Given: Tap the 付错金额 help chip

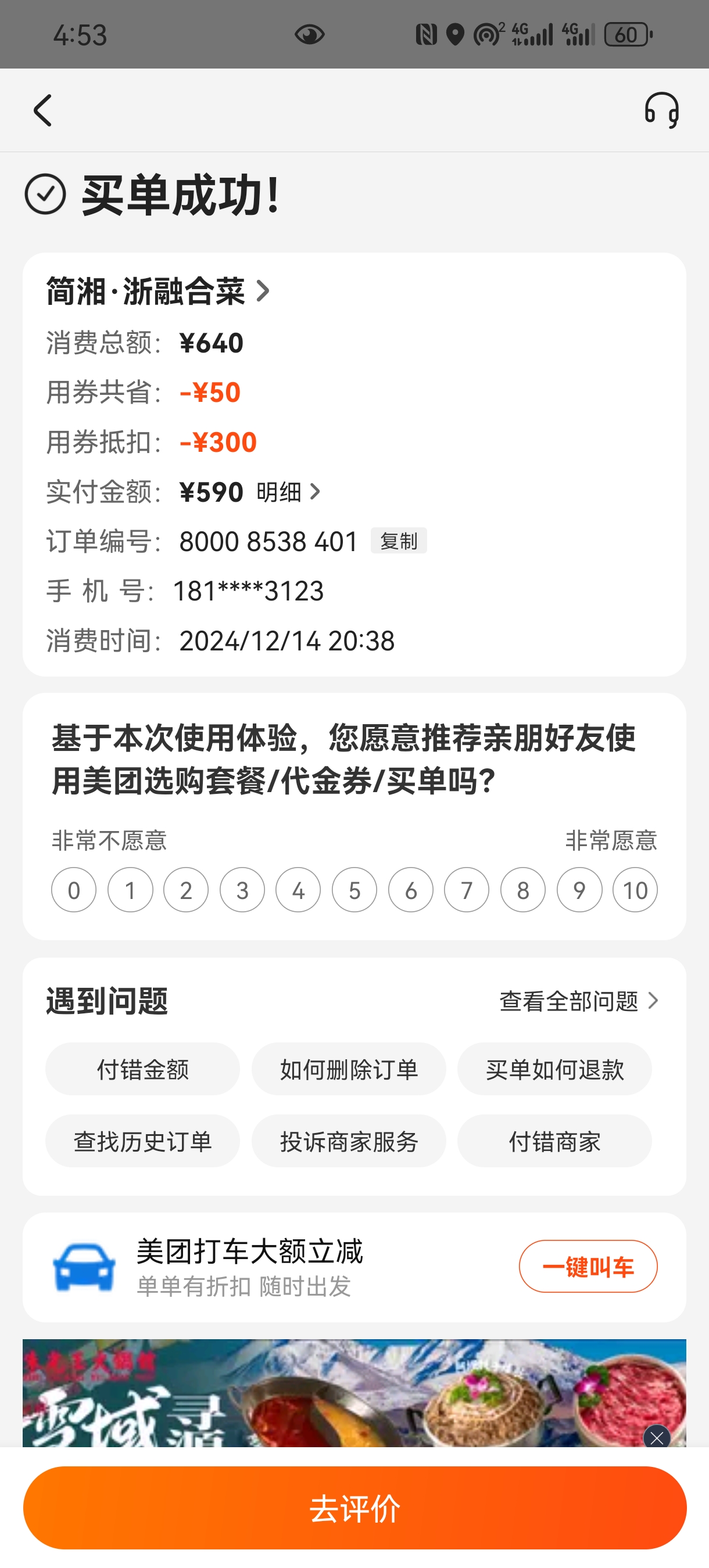Looking at the screenshot, I should point(142,1070).
